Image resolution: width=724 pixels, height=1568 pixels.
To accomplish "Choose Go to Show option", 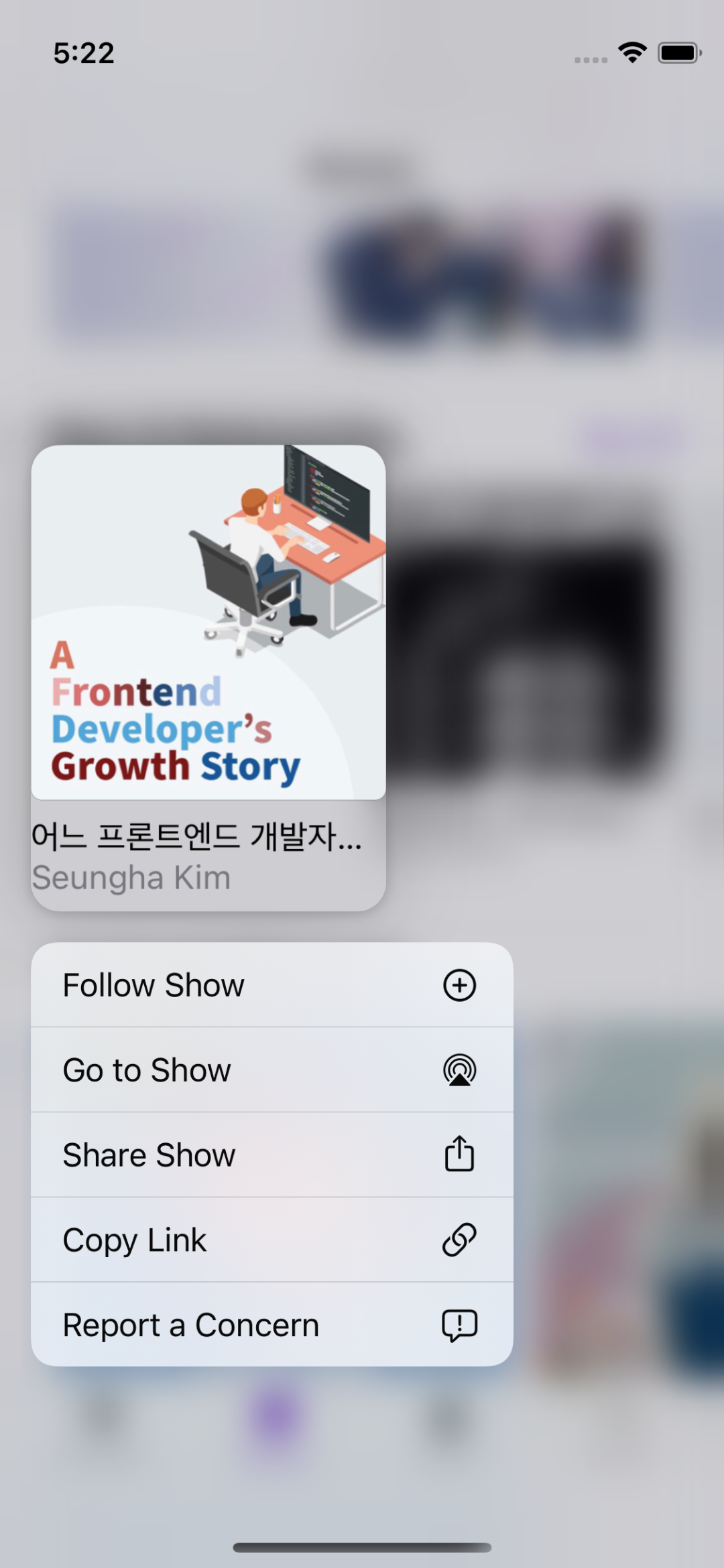I will pyautogui.click(x=271, y=1069).
